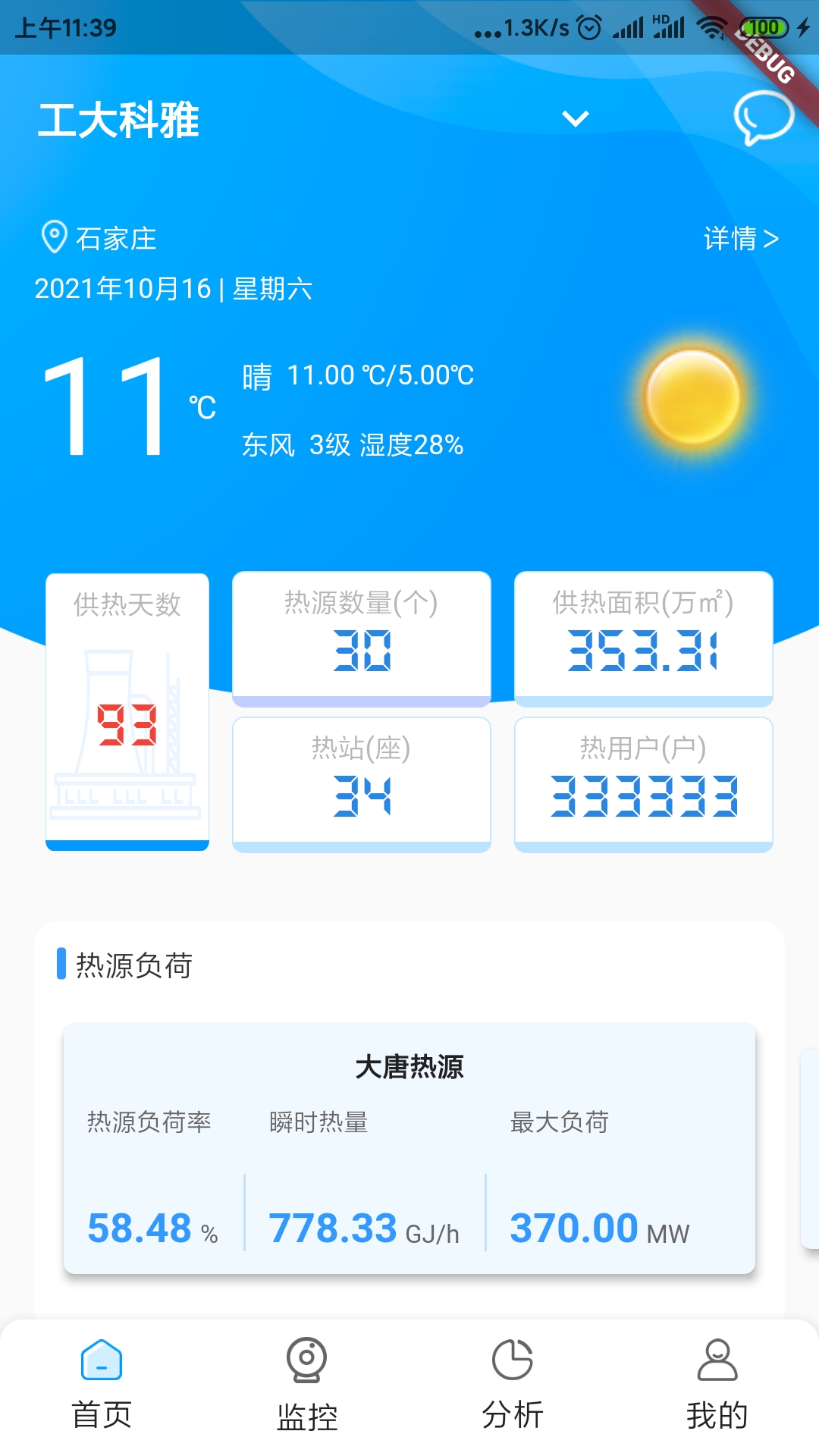This screenshot has height=1456, width=819.
Task: Tap the 供热天数 heating days card
Action: [x=127, y=713]
